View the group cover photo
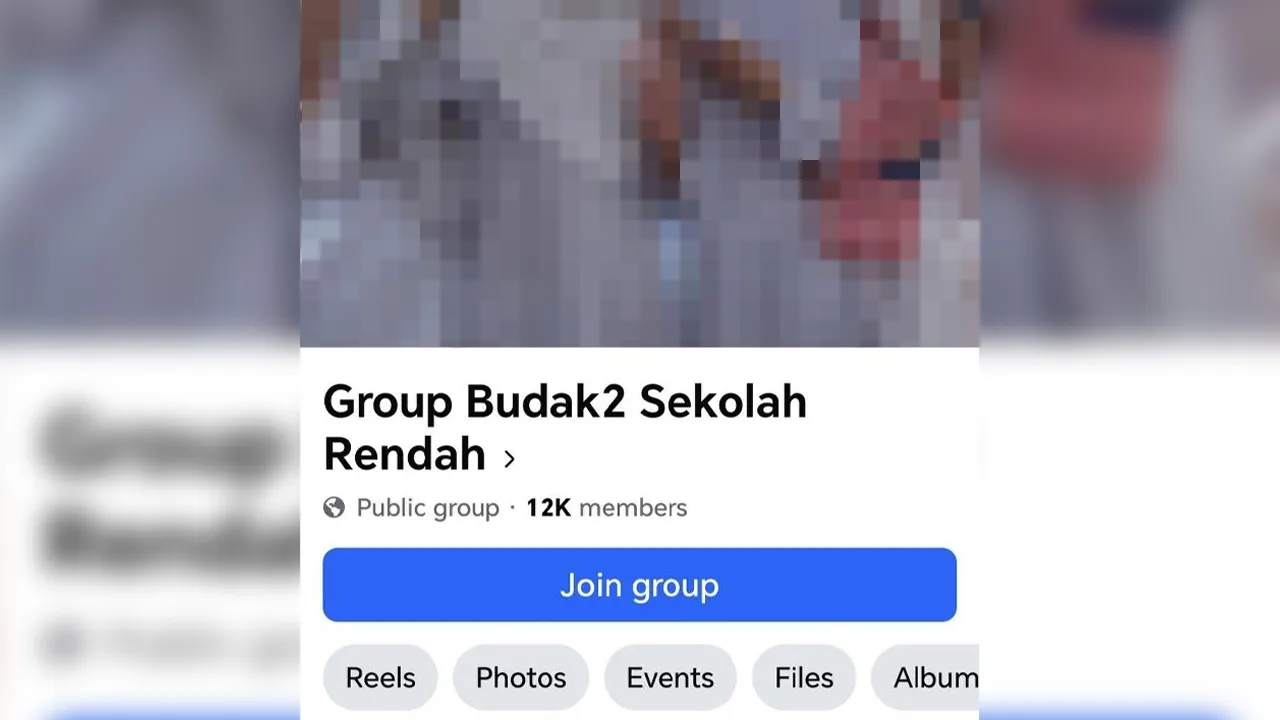Viewport: 1280px width, 720px height. (639, 173)
